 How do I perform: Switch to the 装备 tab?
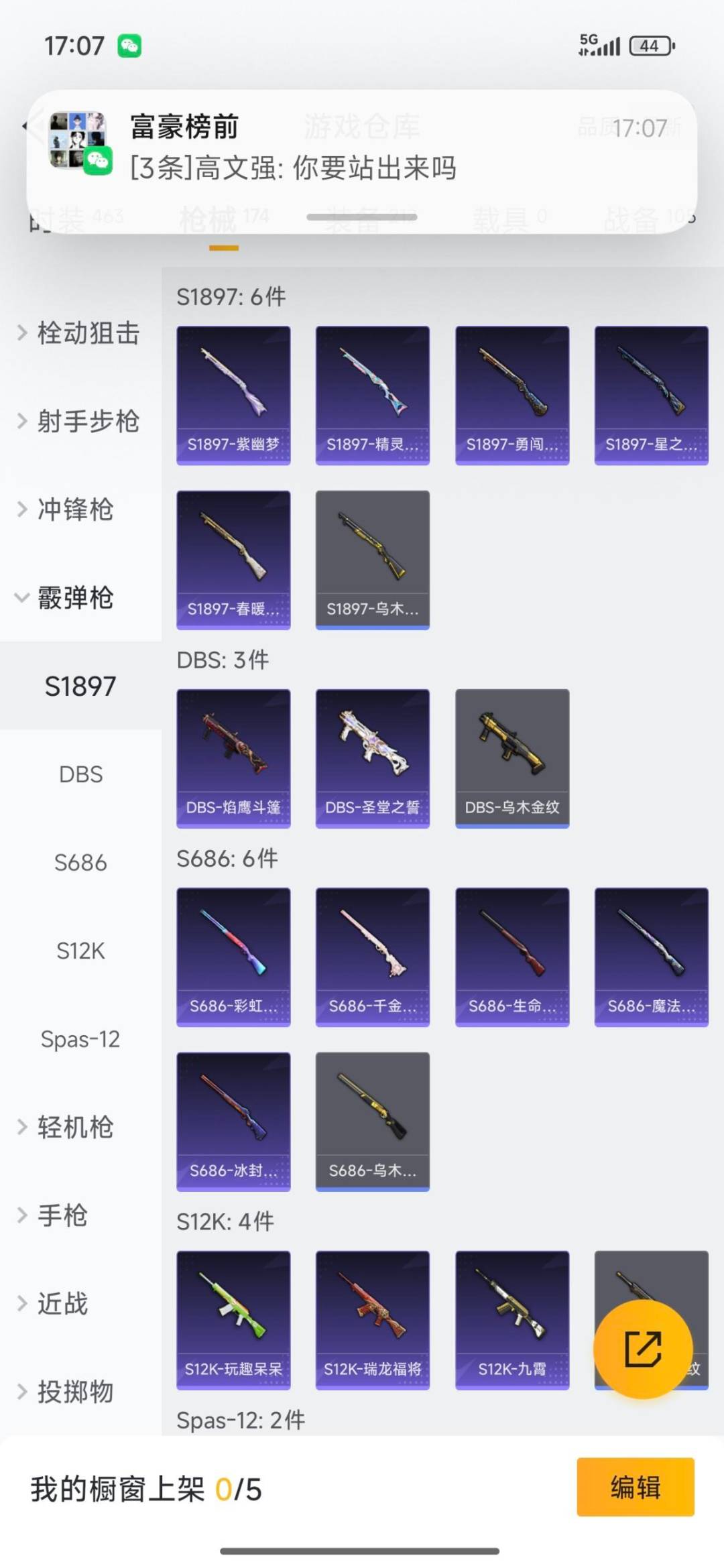[x=355, y=218]
